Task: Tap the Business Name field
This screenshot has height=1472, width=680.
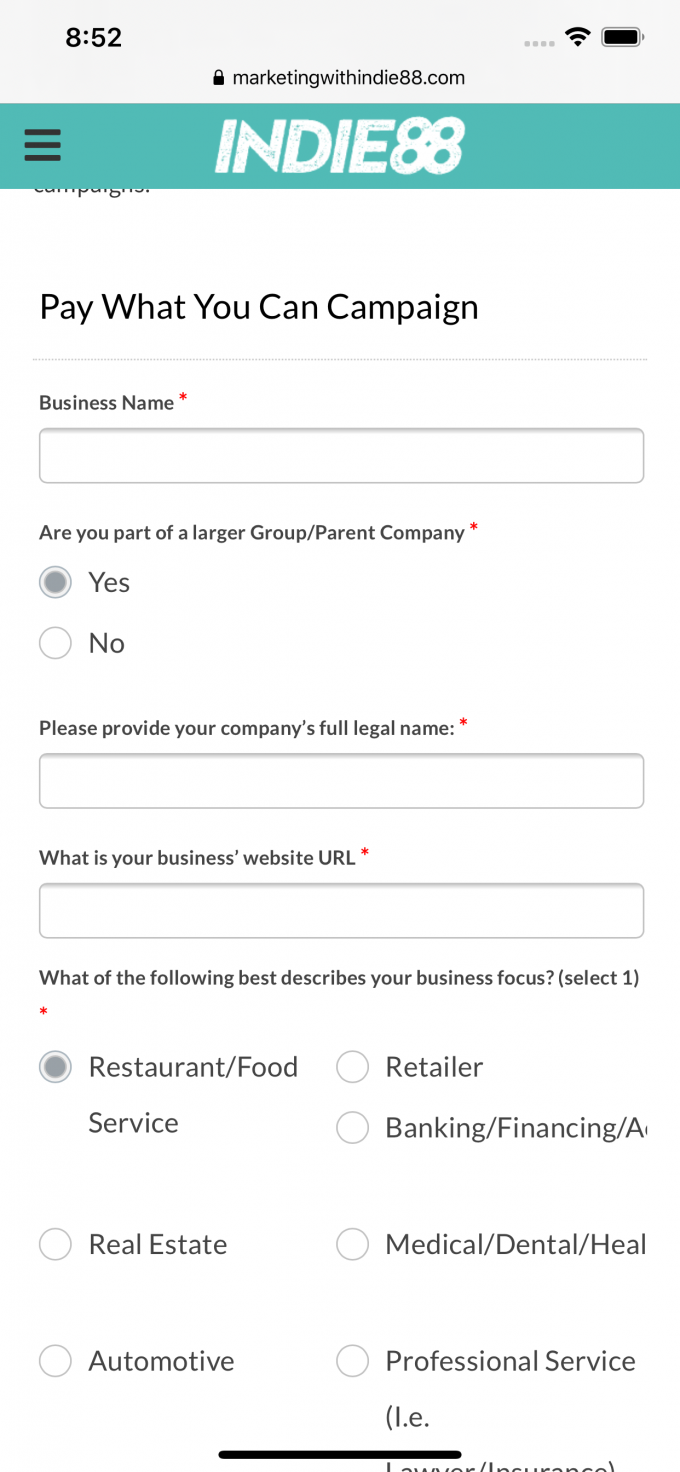Action: click(341, 456)
